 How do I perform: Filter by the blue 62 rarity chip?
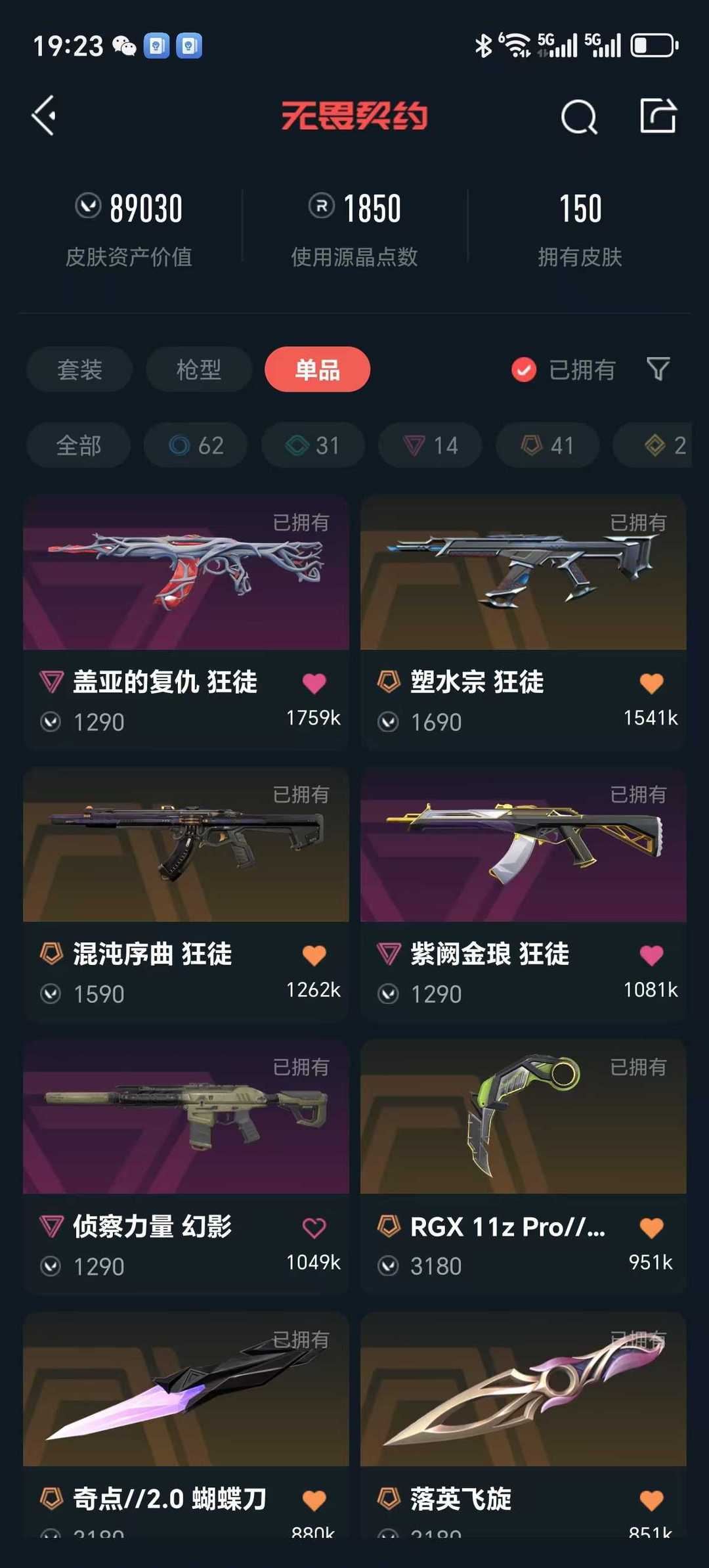click(196, 445)
